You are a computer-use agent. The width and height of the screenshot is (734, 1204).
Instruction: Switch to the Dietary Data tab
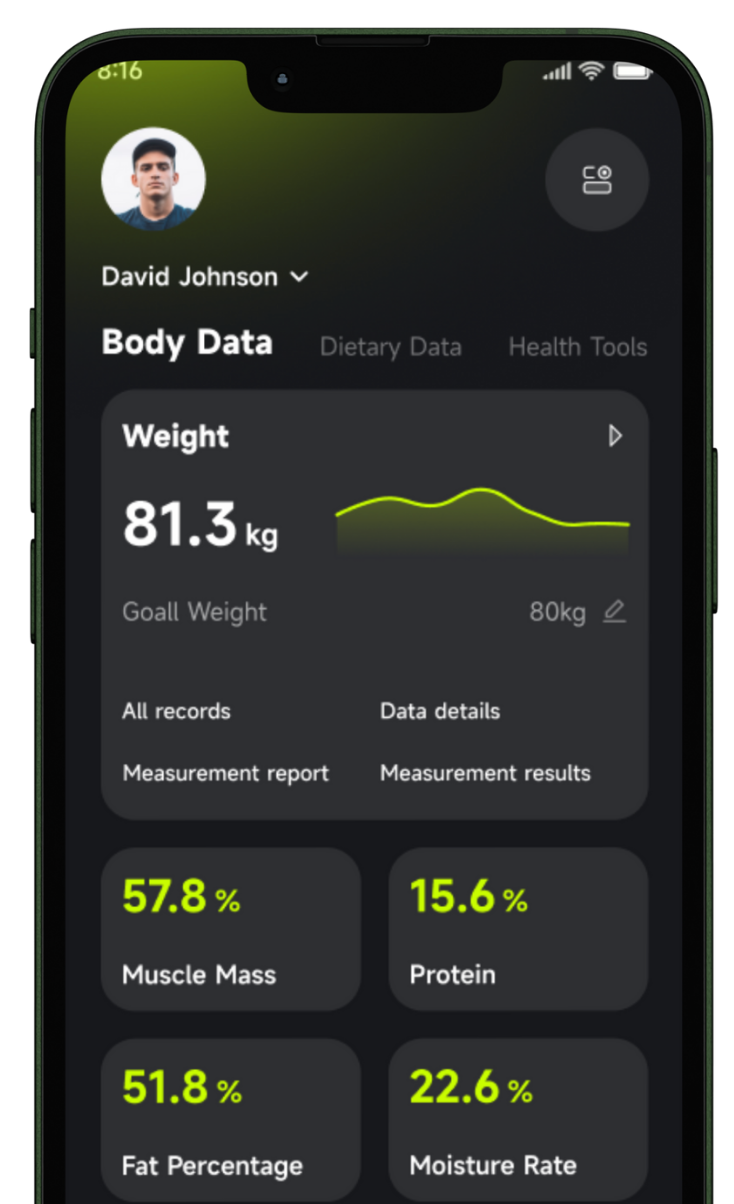pyautogui.click(x=390, y=347)
